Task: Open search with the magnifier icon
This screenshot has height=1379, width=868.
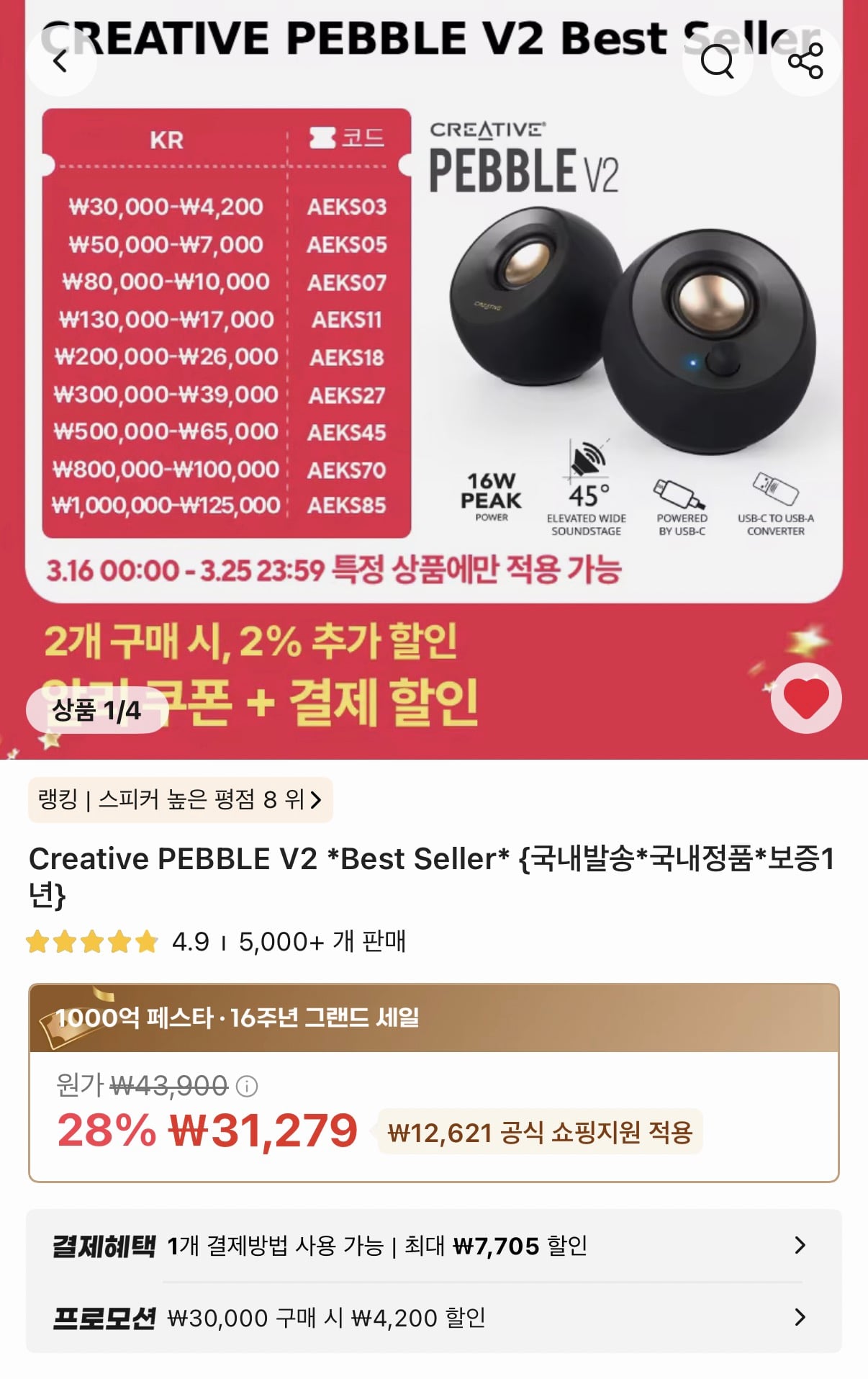Action: tap(717, 61)
